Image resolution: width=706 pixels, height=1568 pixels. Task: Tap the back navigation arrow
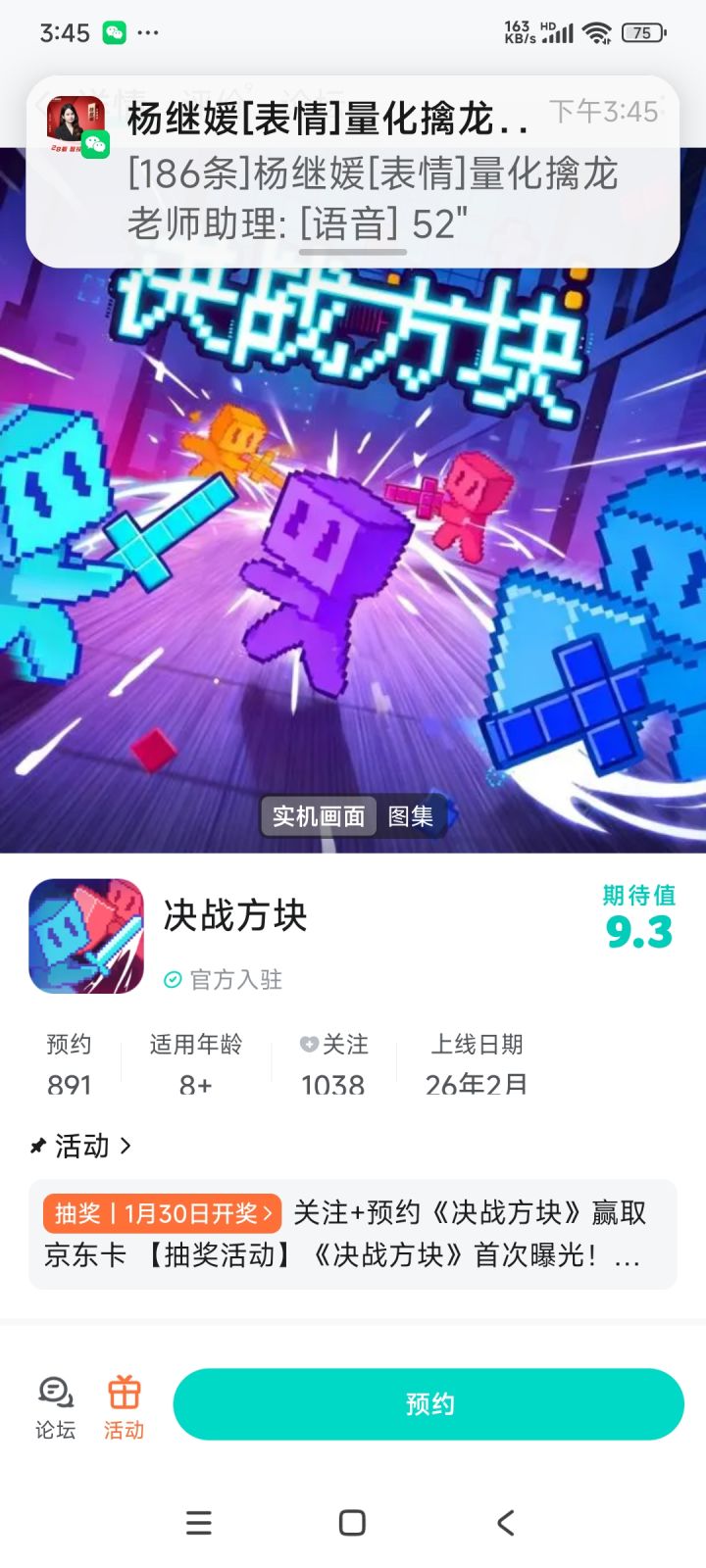pos(504,1523)
